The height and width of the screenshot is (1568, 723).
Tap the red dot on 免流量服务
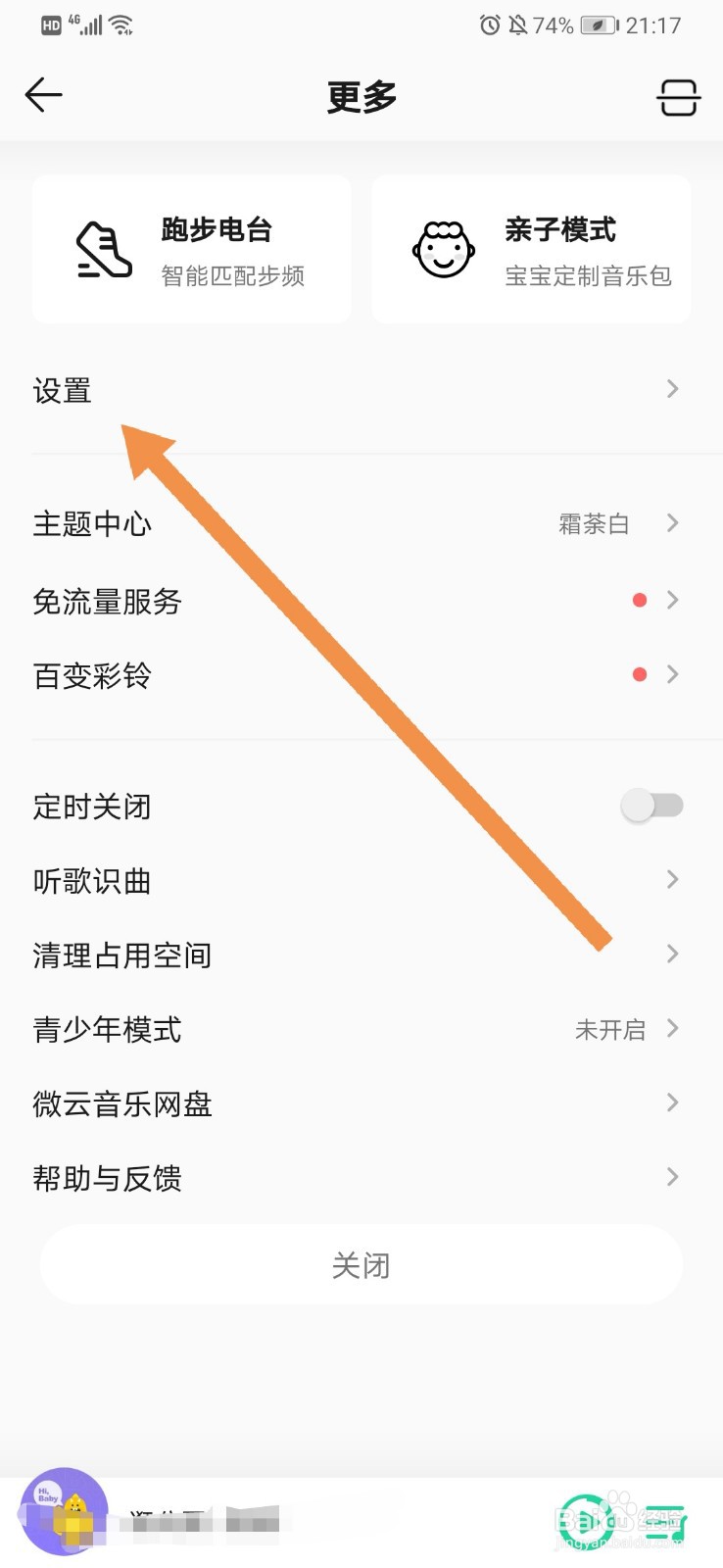pyautogui.click(x=640, y=600)
